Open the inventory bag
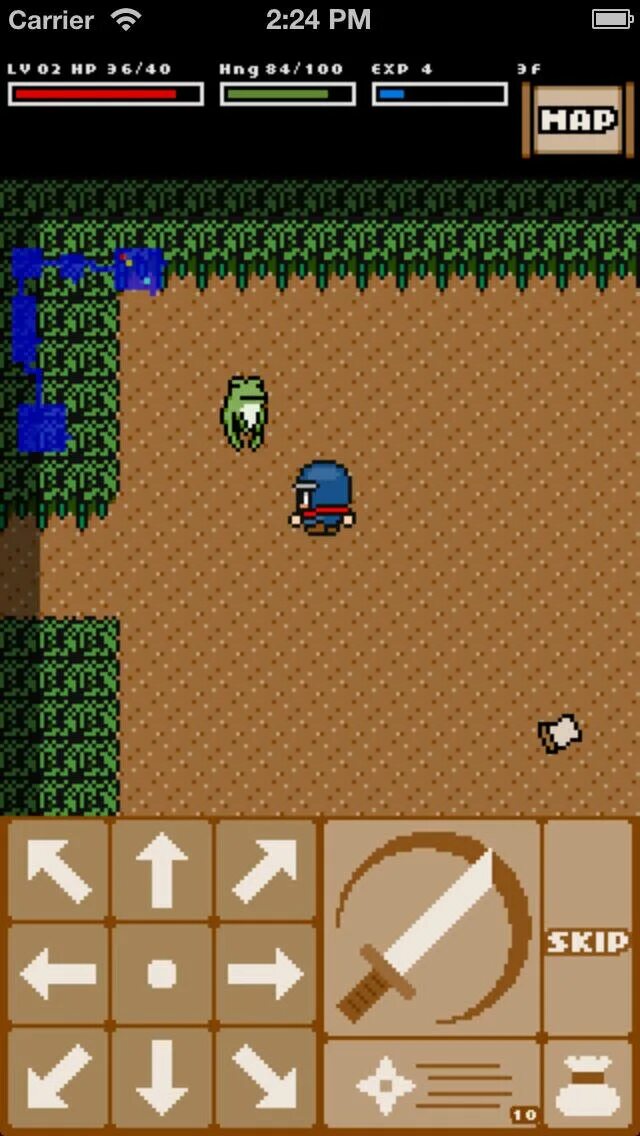 588,1084
